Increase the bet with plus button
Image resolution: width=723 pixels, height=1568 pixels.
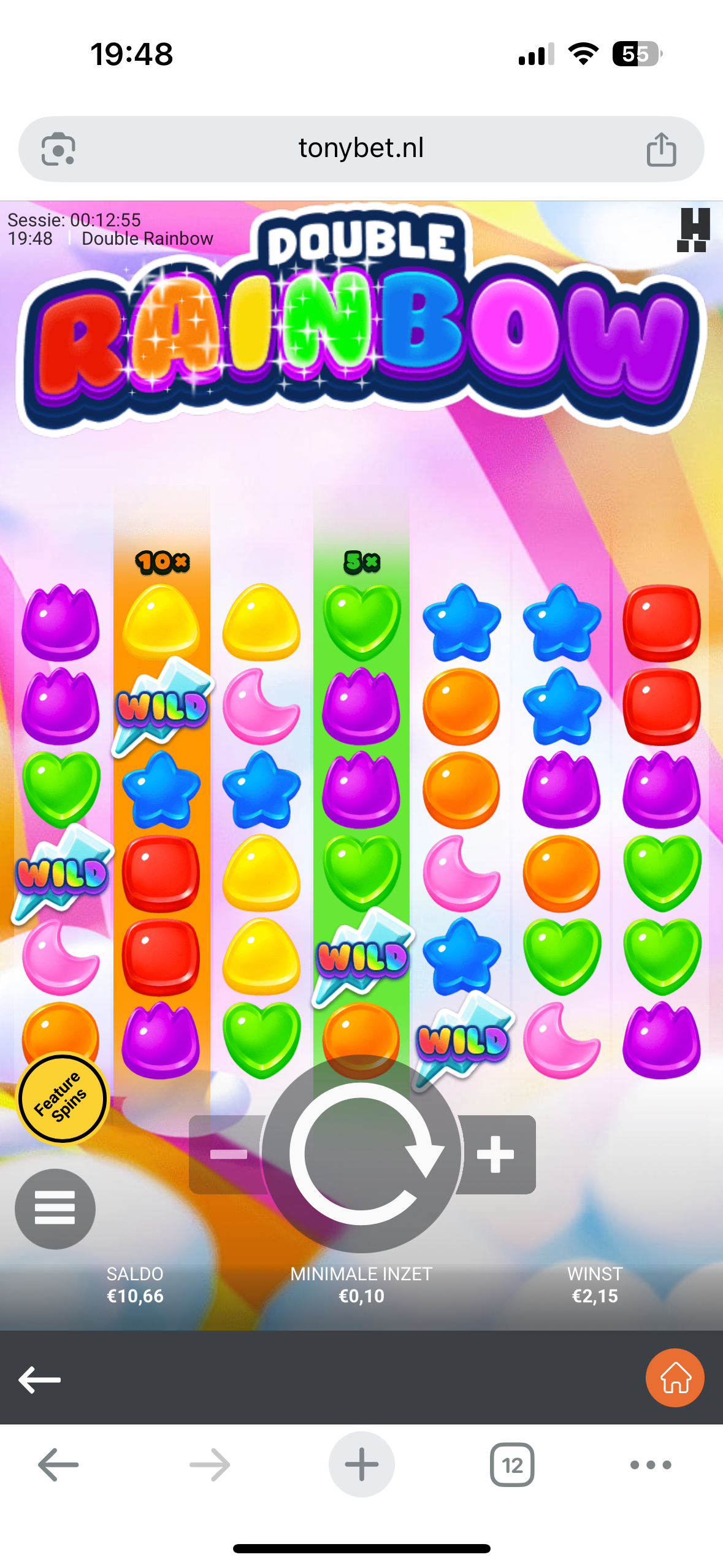click(x=495, y=1154)
